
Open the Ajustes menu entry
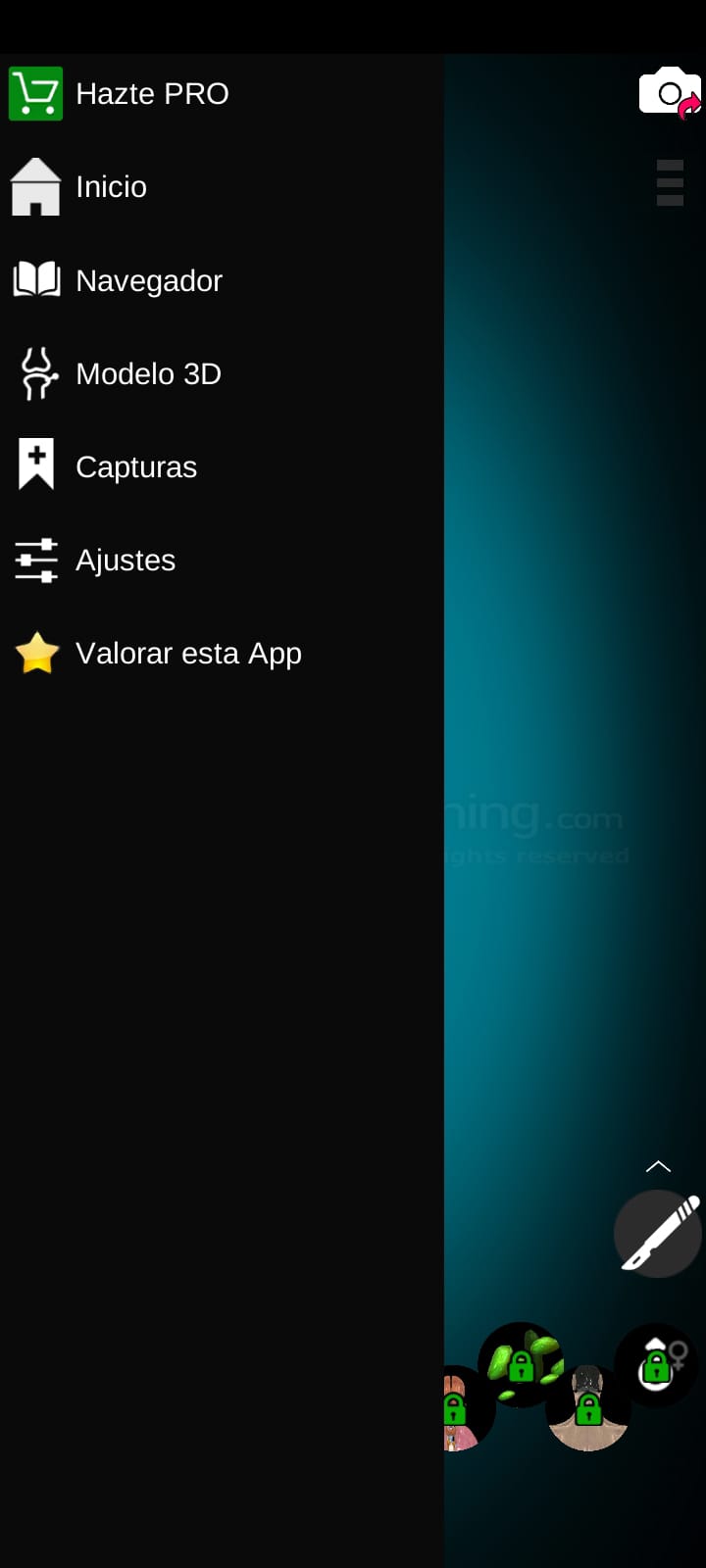126,560
